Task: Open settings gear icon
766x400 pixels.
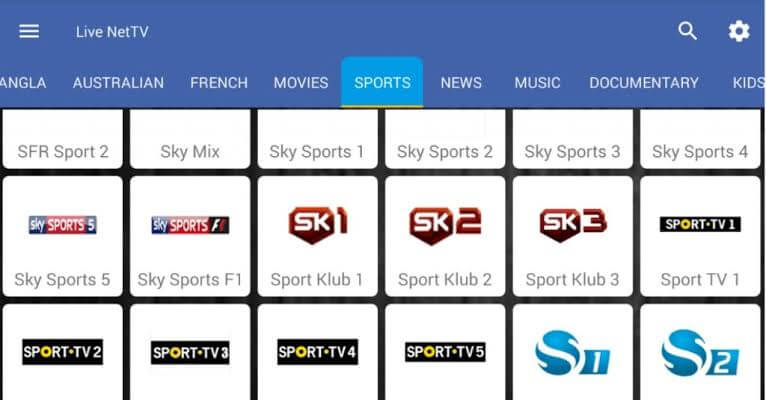Action: [739, 31]
